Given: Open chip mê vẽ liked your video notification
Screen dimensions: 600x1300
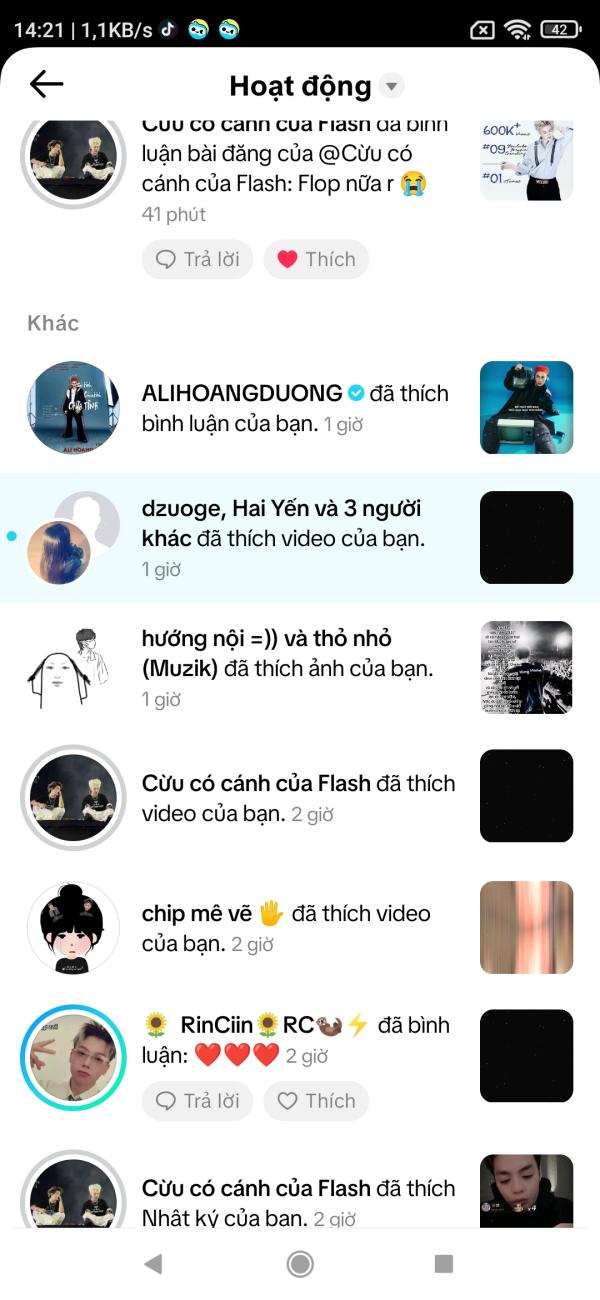Looking at the screenshot, I should 300,928.
